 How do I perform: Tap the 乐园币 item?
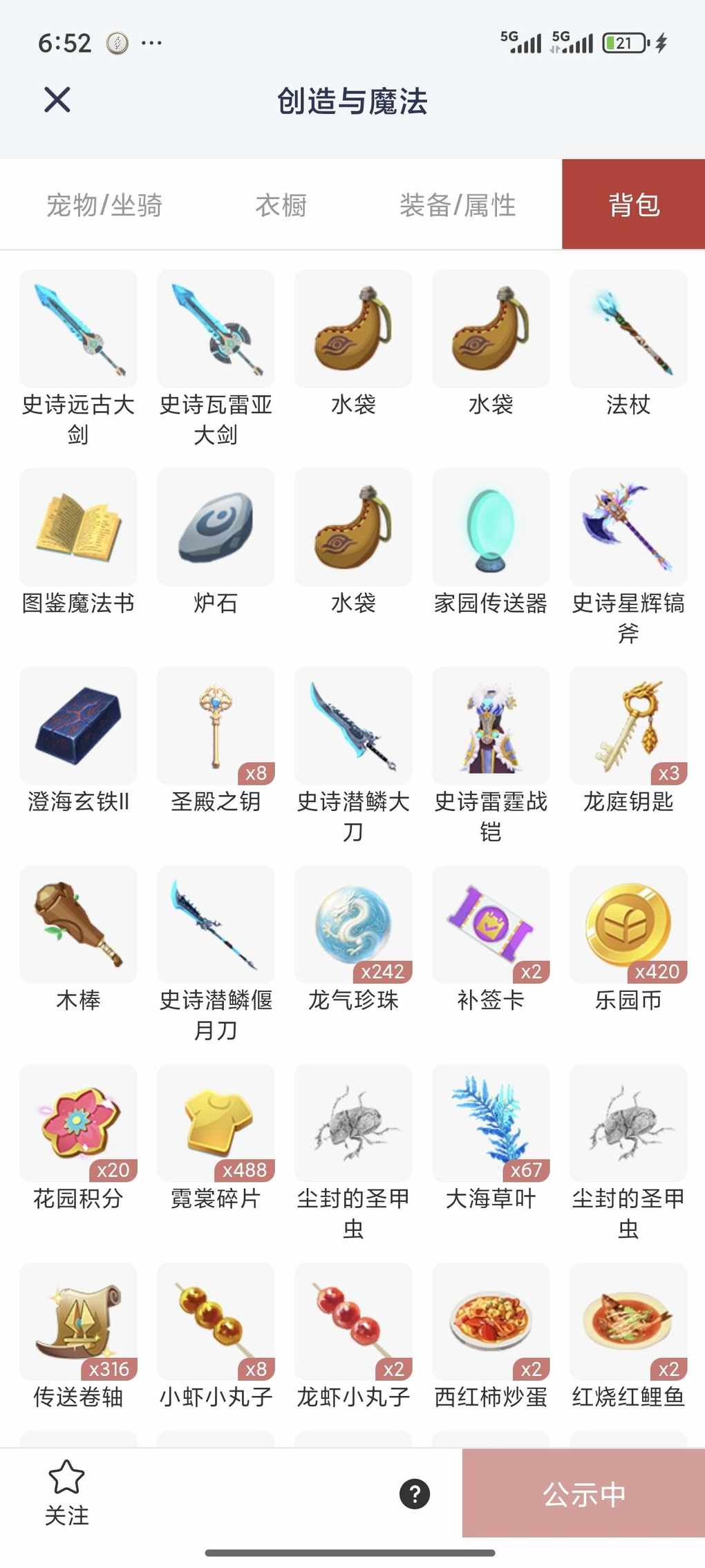[628, 925]
